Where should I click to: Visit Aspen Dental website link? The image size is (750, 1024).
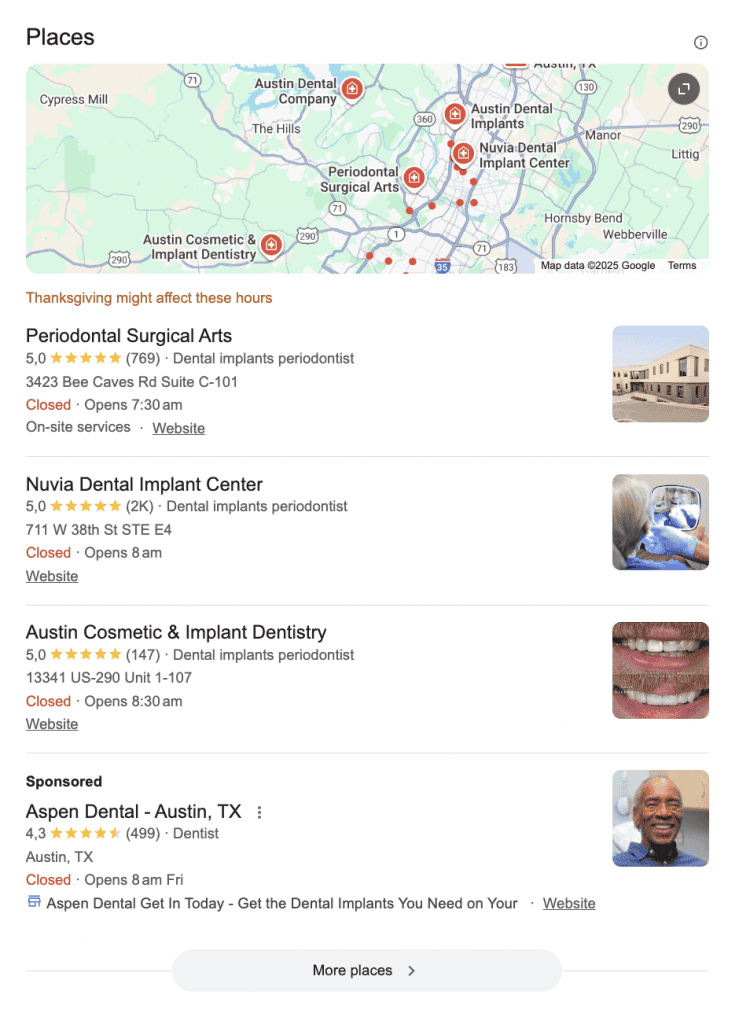569,903
